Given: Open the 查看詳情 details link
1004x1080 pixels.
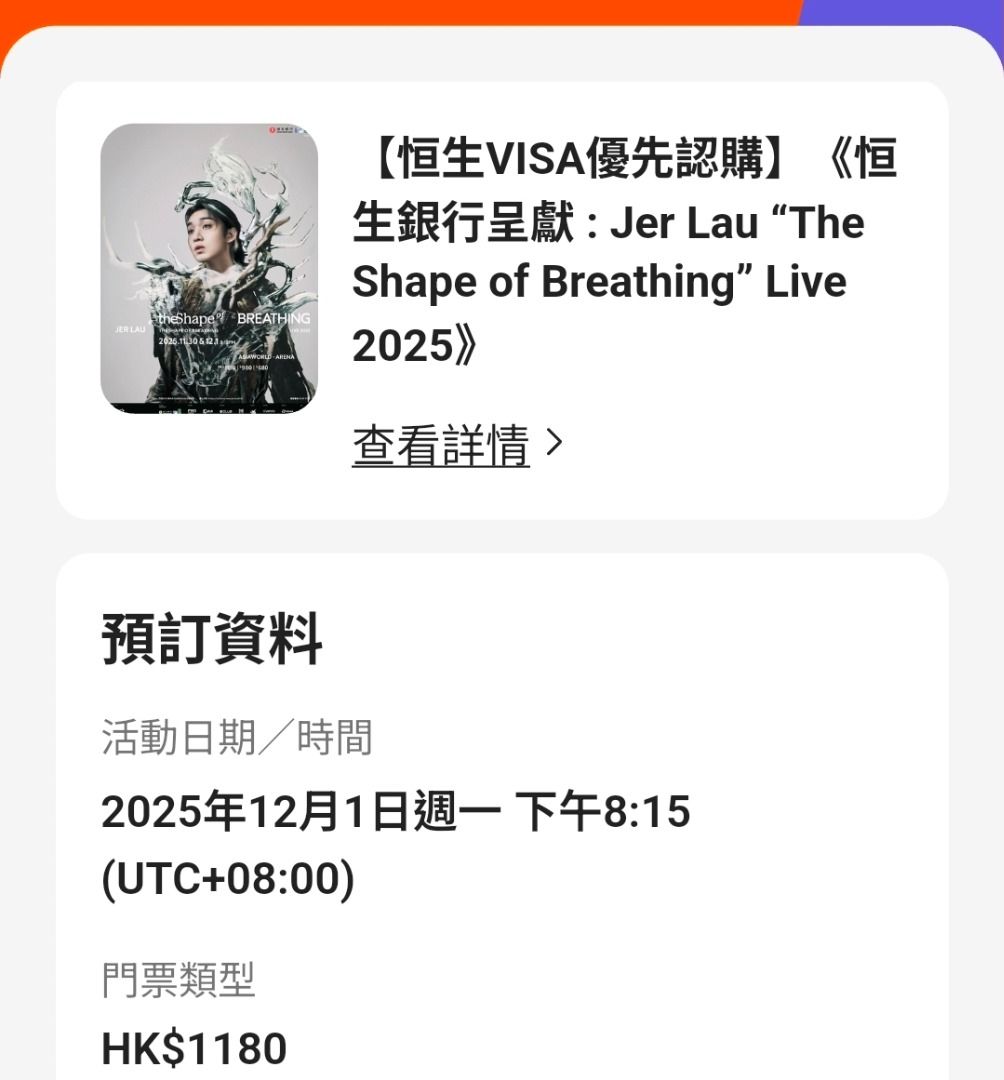Looking at the screenshot, I should [x=440, y=448].
